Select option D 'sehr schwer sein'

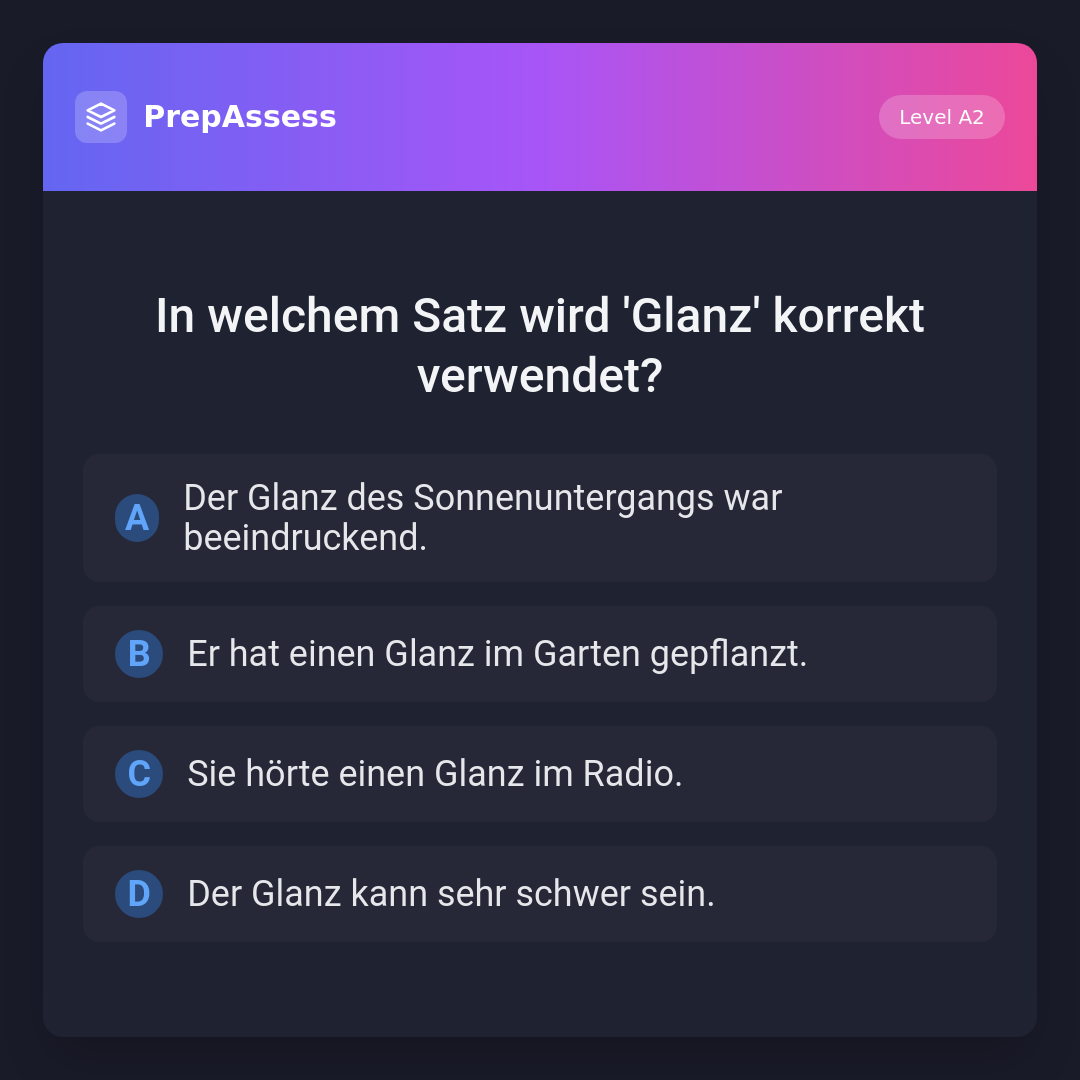pos(540,894)
